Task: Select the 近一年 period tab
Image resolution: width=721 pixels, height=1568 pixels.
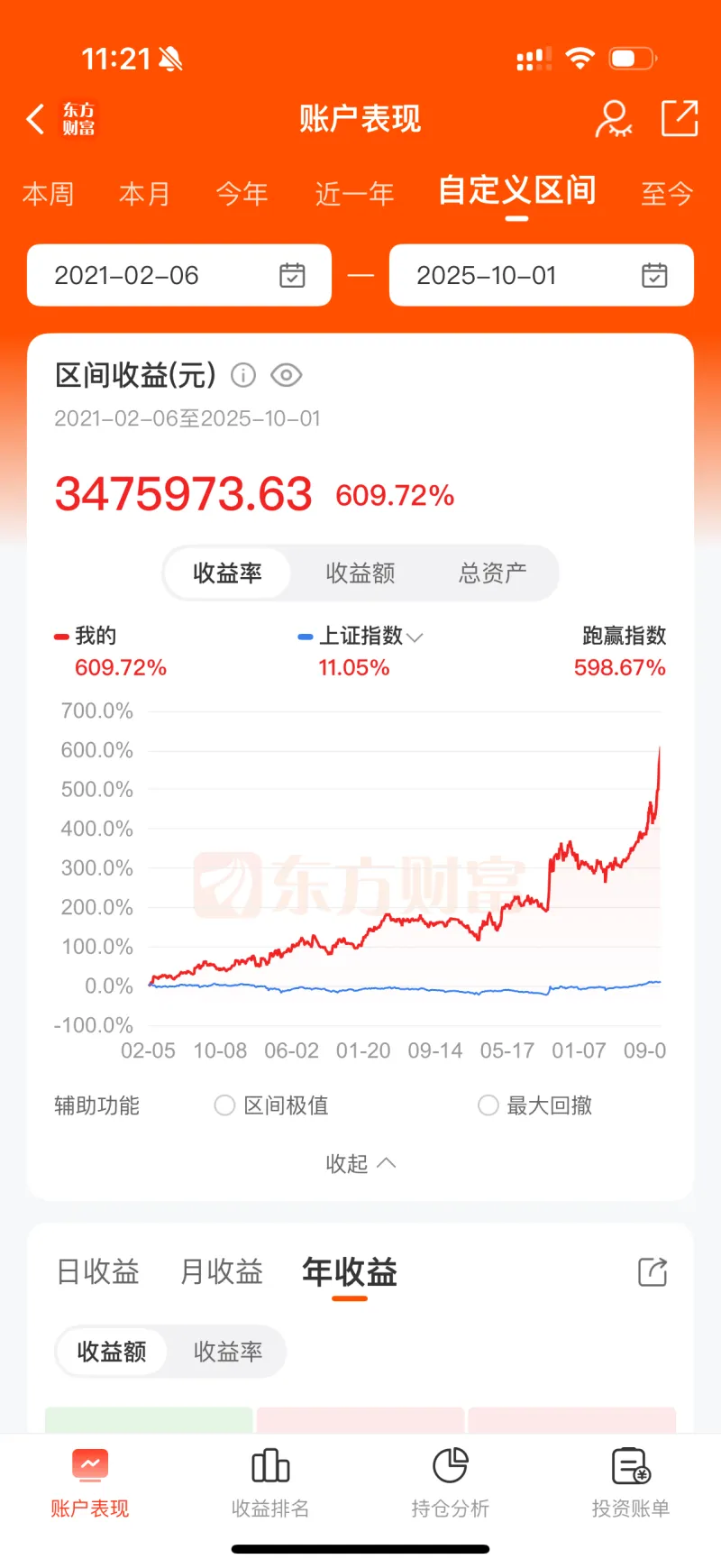Action: click(x=354, y=194)
